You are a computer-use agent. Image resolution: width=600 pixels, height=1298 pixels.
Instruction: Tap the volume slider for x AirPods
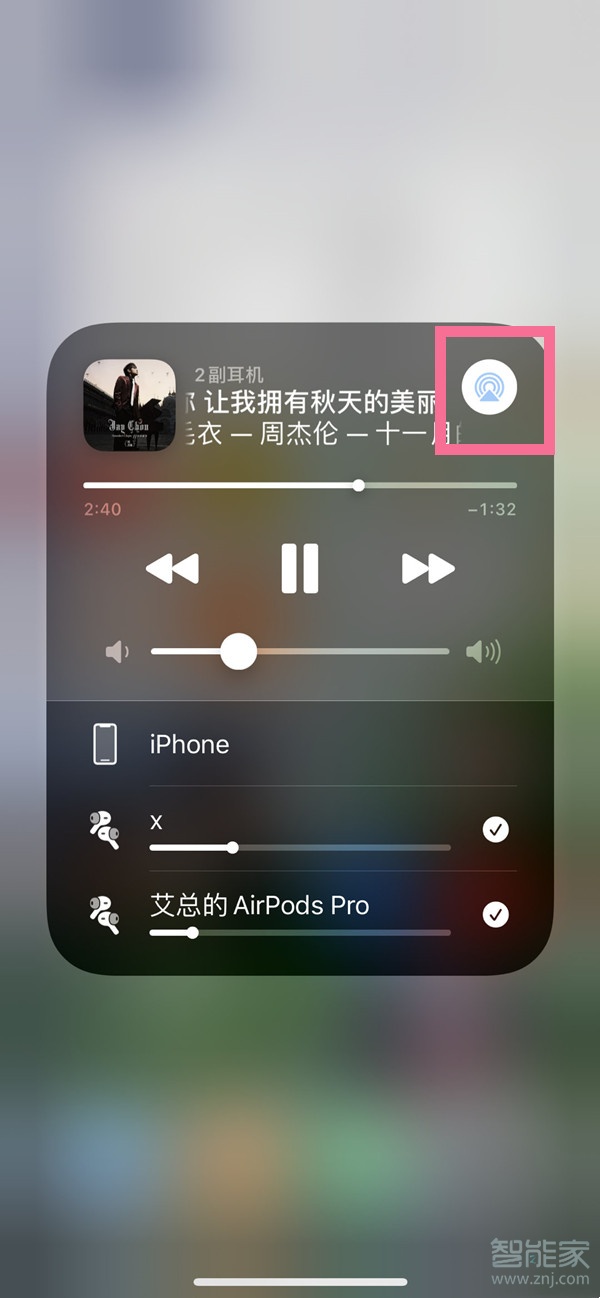[x=300, y=847]
